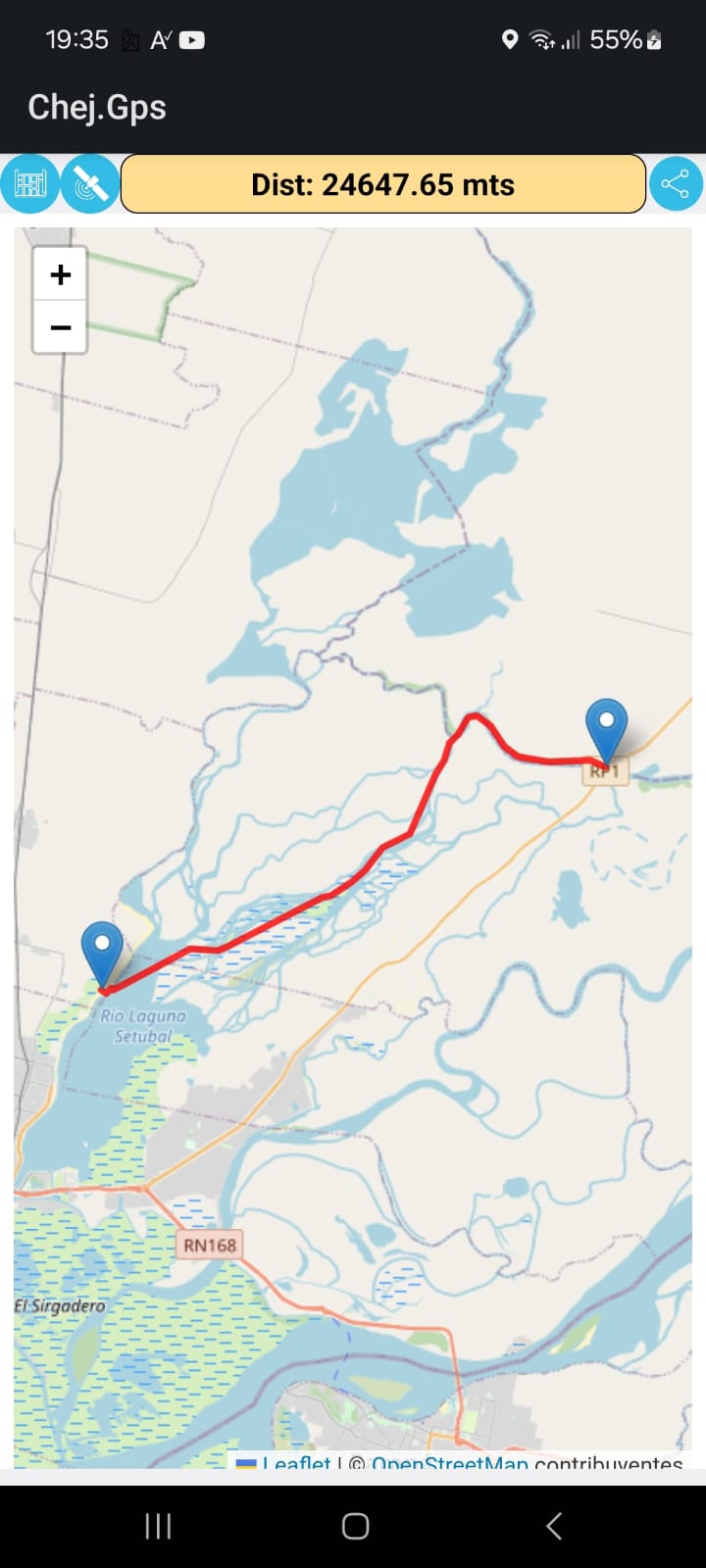Share the measured route
The width and height of the screenshot is (706, 1568).
coord(675,183)
